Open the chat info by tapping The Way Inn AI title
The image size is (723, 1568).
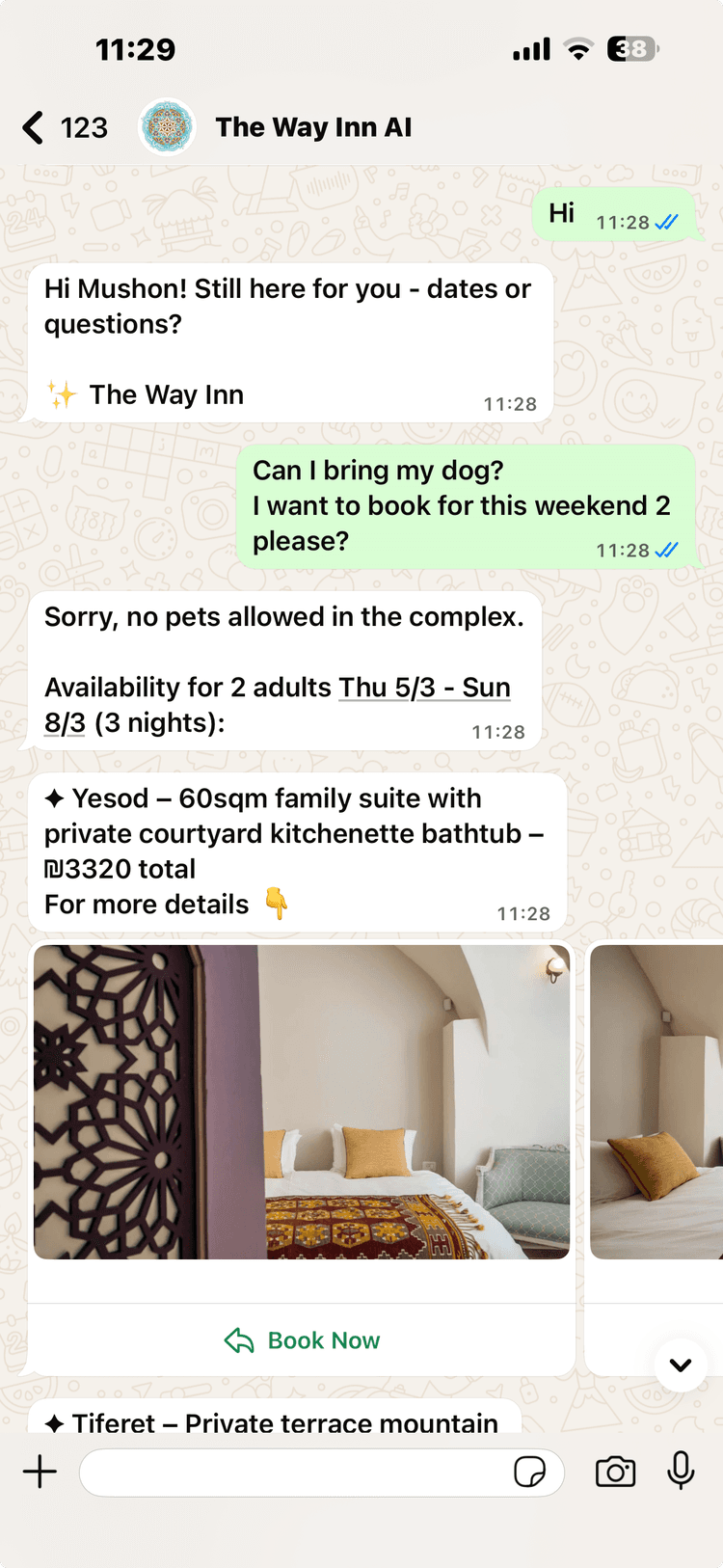point(313,126)
